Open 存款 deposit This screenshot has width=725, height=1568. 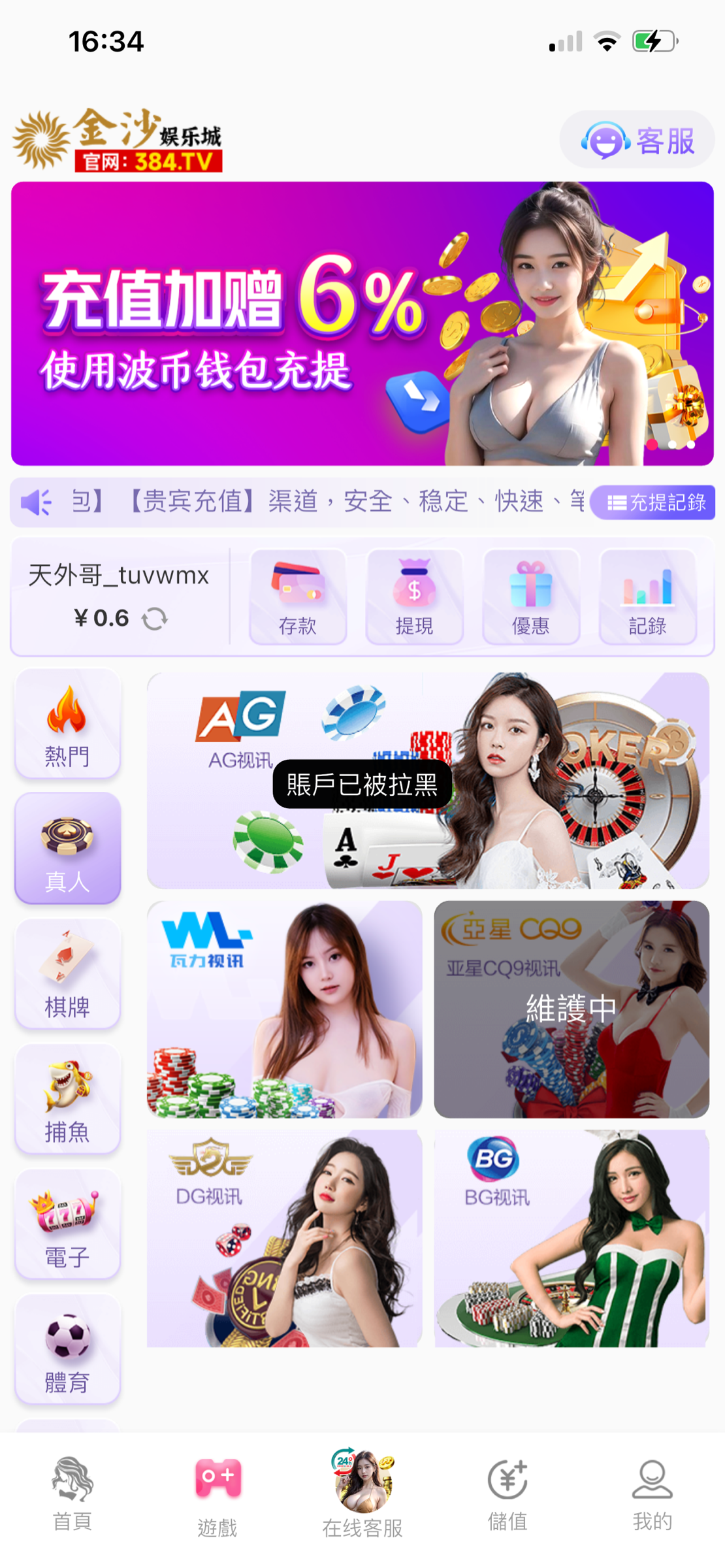point(298,597)
